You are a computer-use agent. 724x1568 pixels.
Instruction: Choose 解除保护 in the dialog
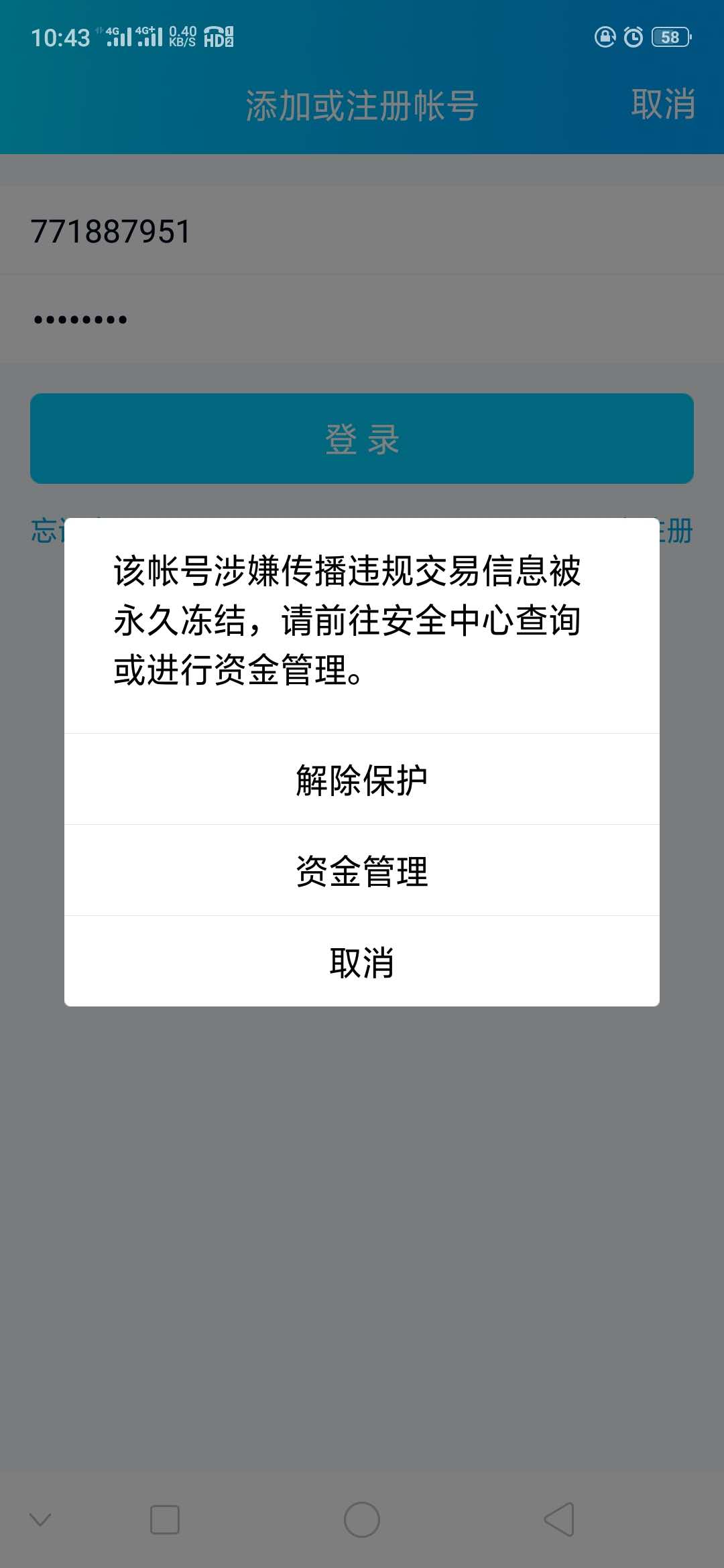tap(362, 779)
